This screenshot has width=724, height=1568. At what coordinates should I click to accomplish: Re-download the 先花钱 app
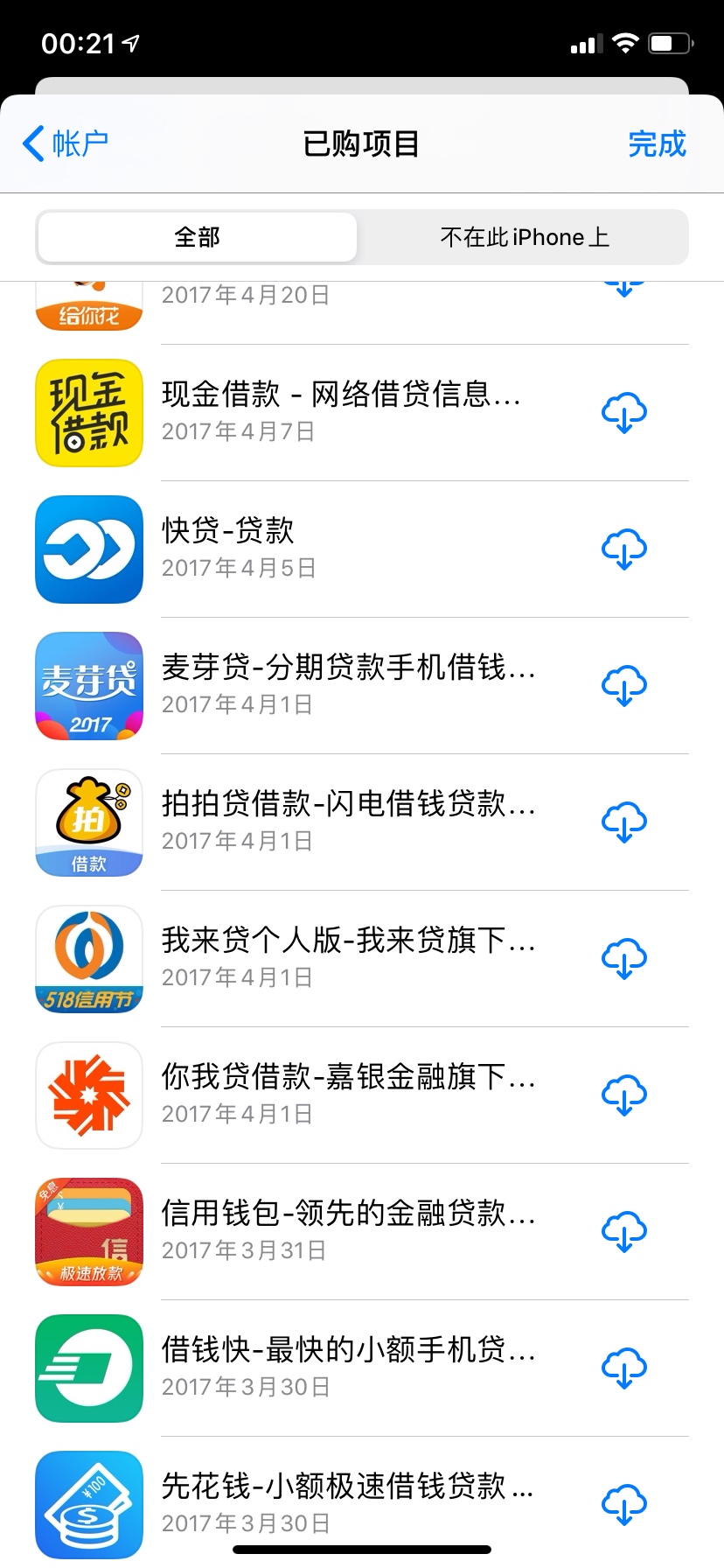pos(624,1504)
